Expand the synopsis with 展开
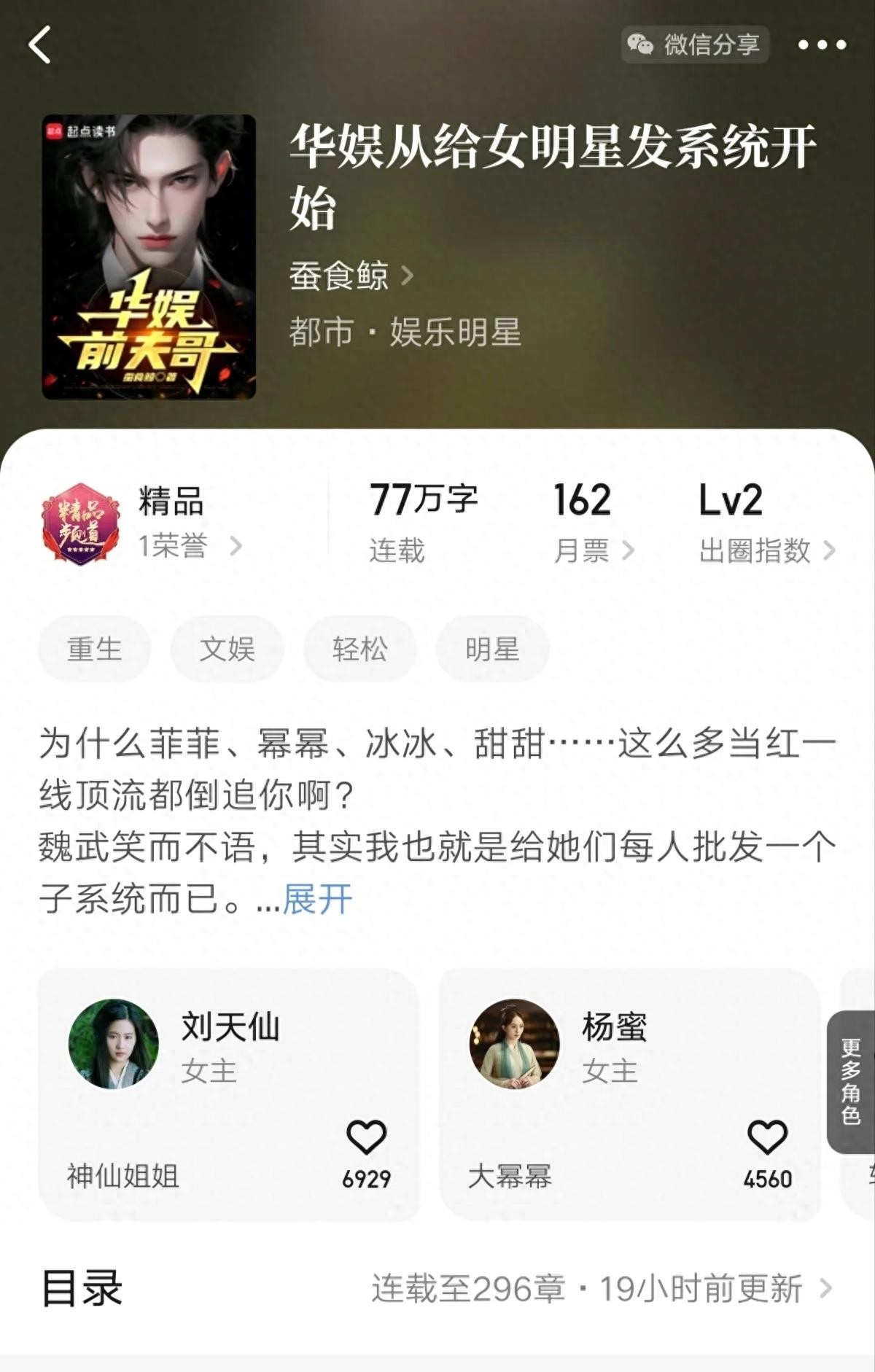Viewport: 875px width, 1372px height. [317, 899]
